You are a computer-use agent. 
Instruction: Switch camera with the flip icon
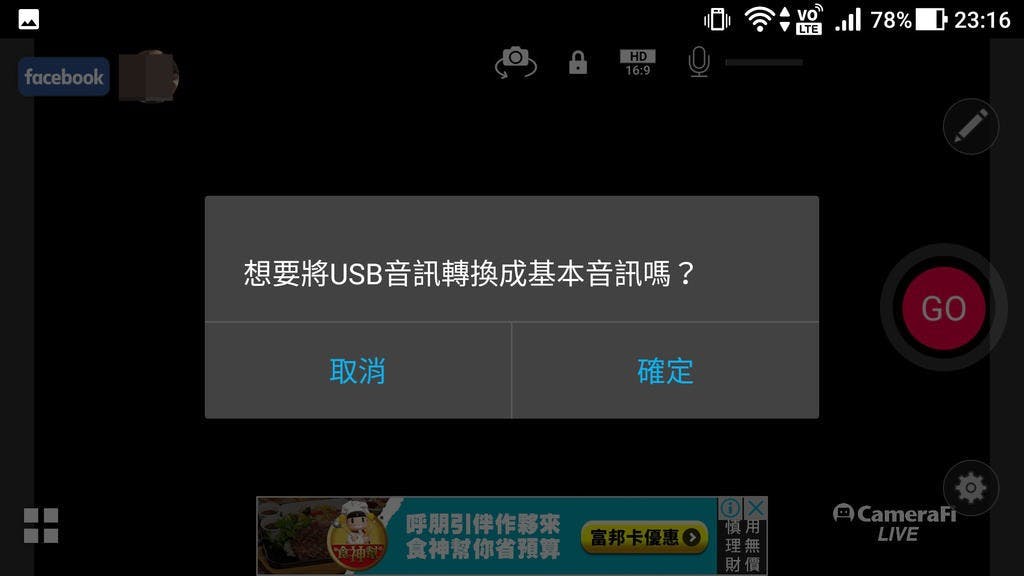tap(516, 62)
